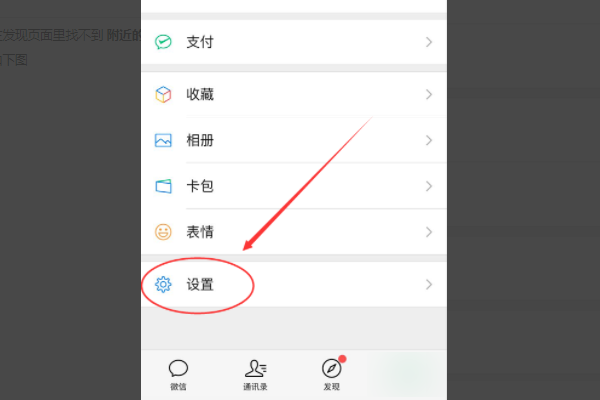The image size is (600, 400).
Task: Open 卡包 cards and offers
Action: 290,187
